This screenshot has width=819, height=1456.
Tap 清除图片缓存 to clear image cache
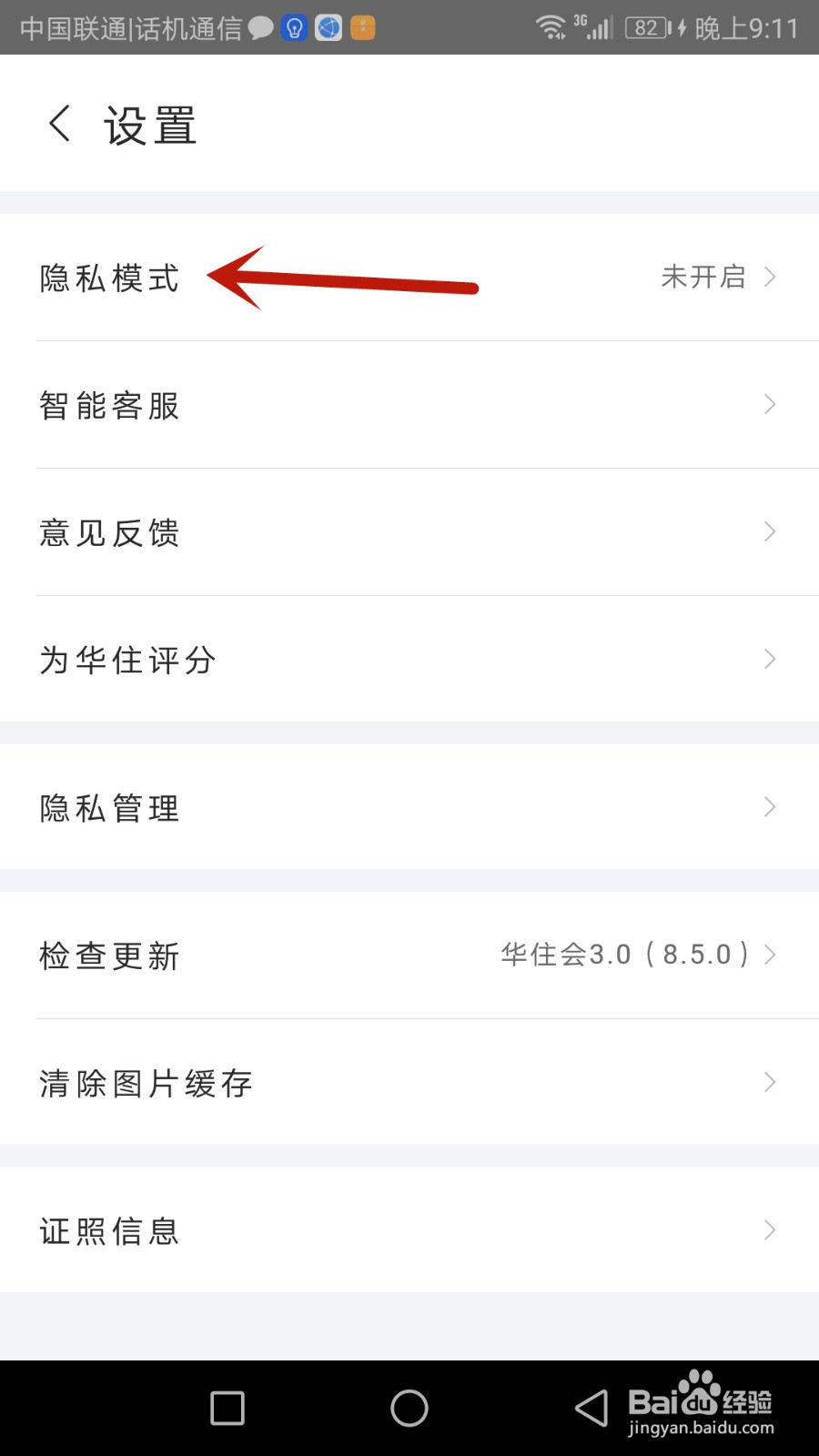point(146,1083)
